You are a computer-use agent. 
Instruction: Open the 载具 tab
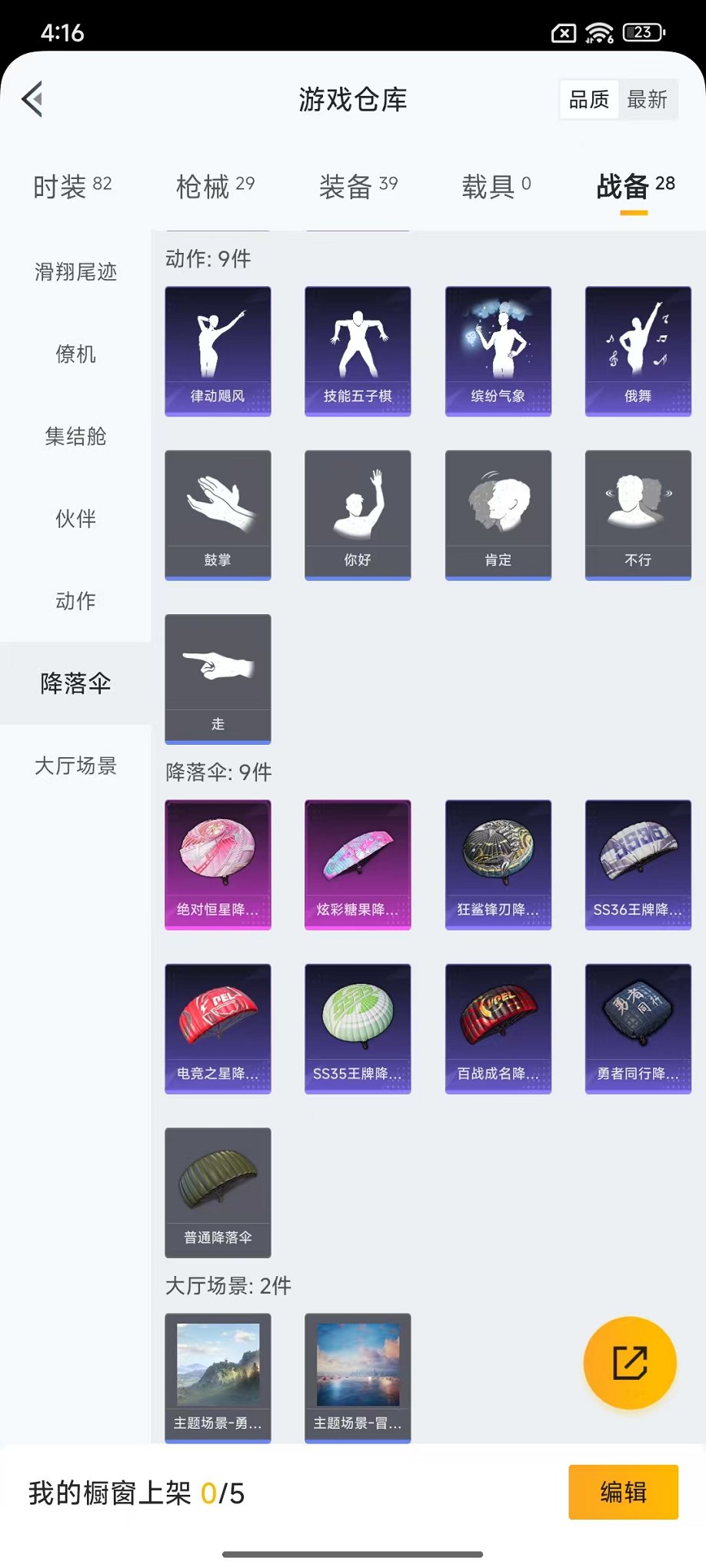pos(496,186)
